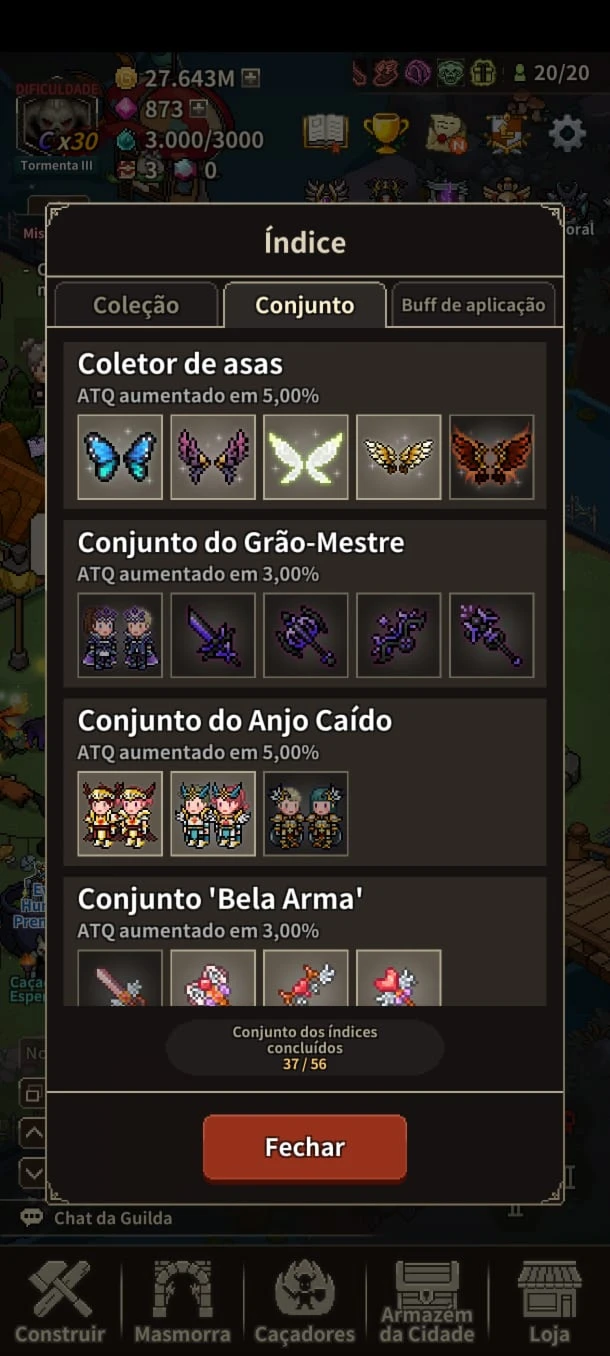This screenshot has height=1356, width=610.
Task: Tap the first golden pair in Anjo Caído set
Action: (x=120, y=813)
